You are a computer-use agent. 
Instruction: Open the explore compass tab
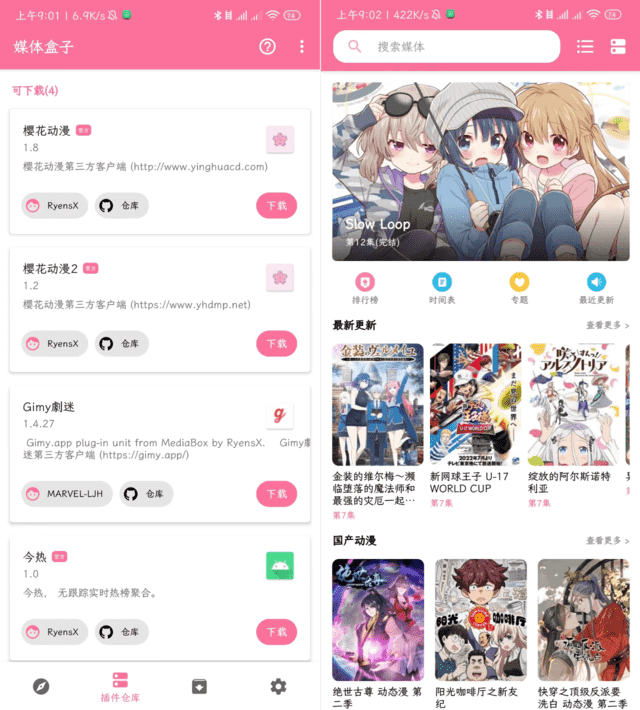[41, 686]
